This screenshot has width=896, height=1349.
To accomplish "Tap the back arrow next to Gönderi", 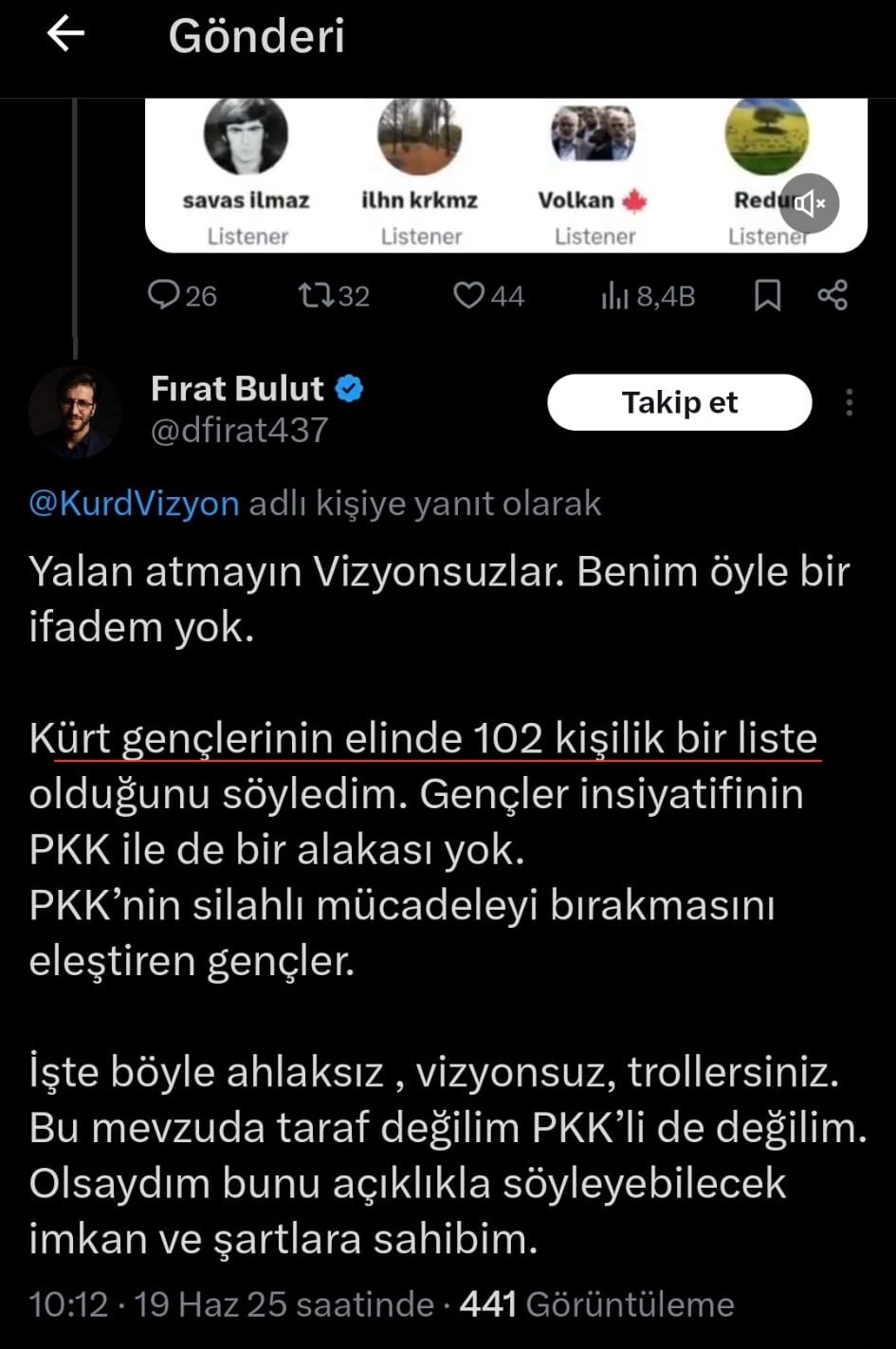I will pyautogui.click(x=63, y=35).
